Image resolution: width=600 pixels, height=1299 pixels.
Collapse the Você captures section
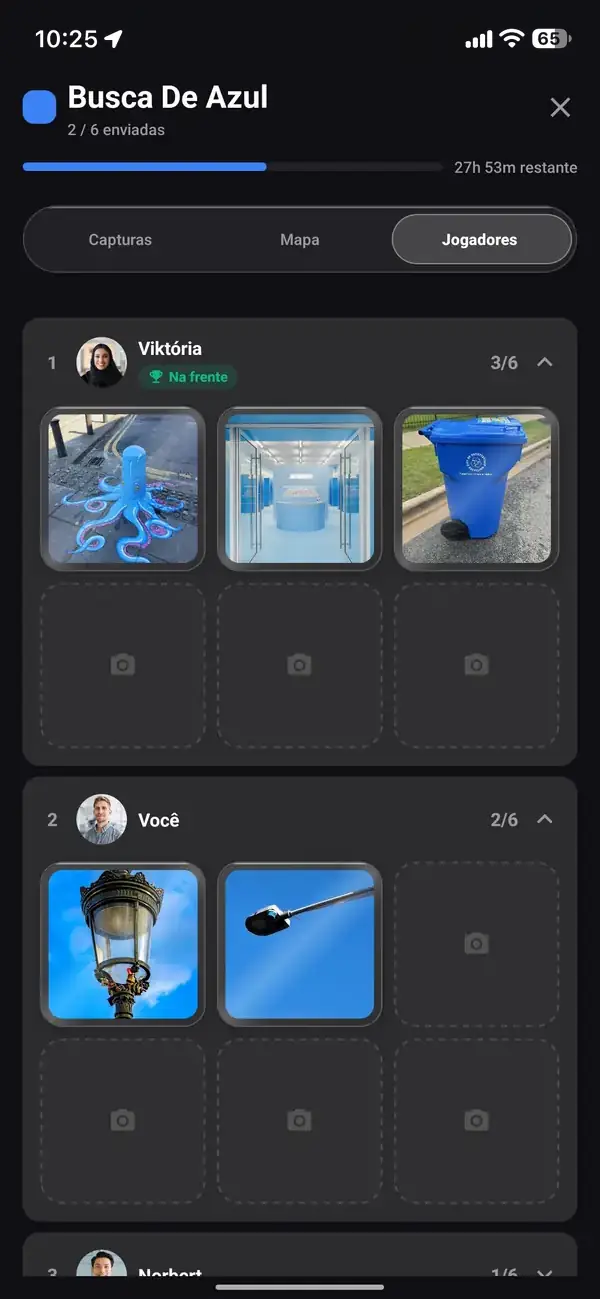(545, 819)
